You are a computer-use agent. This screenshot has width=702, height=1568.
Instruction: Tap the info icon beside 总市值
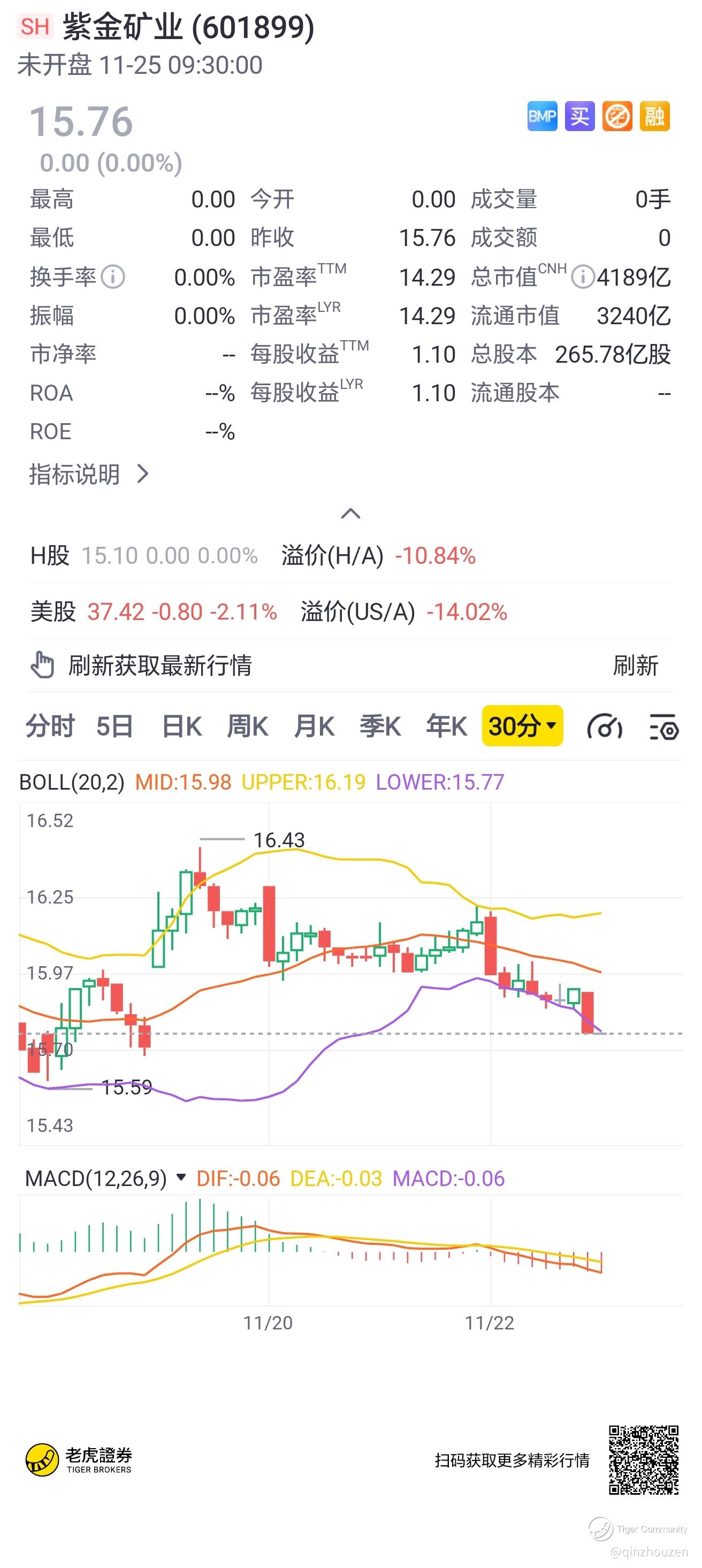click(x=583, y=277)
